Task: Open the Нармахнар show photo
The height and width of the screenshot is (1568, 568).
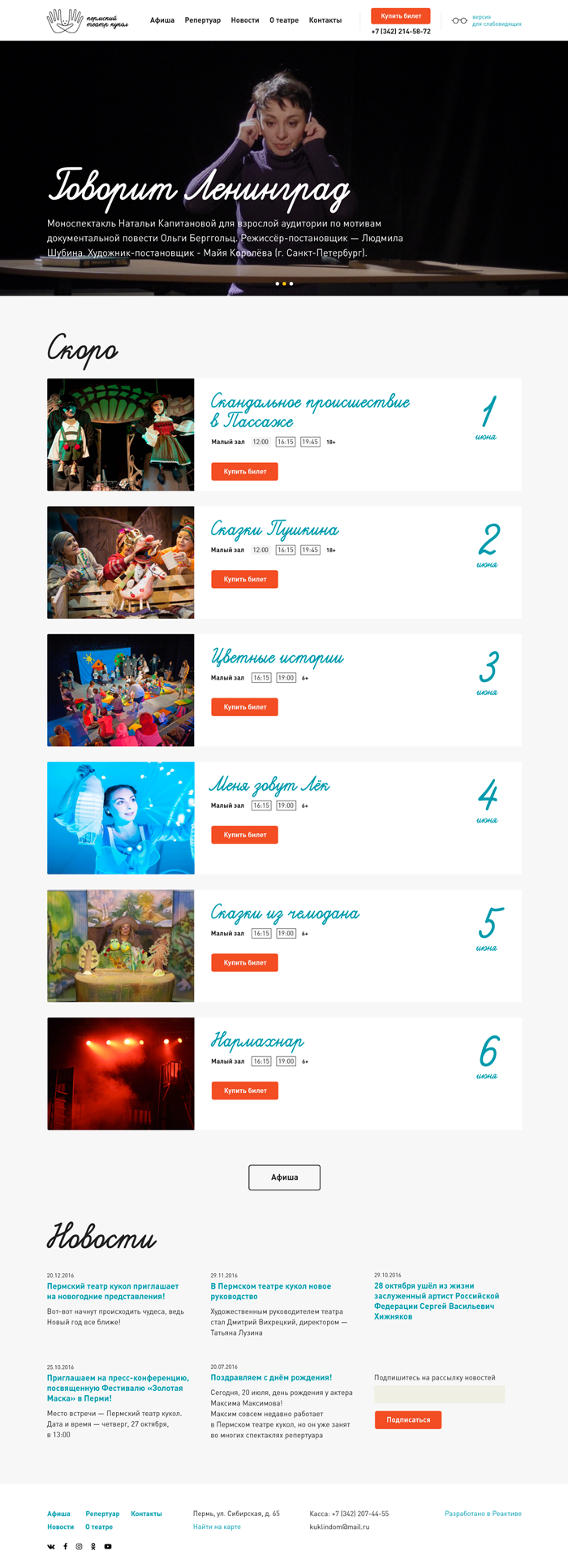Action: coord(121,1073)
